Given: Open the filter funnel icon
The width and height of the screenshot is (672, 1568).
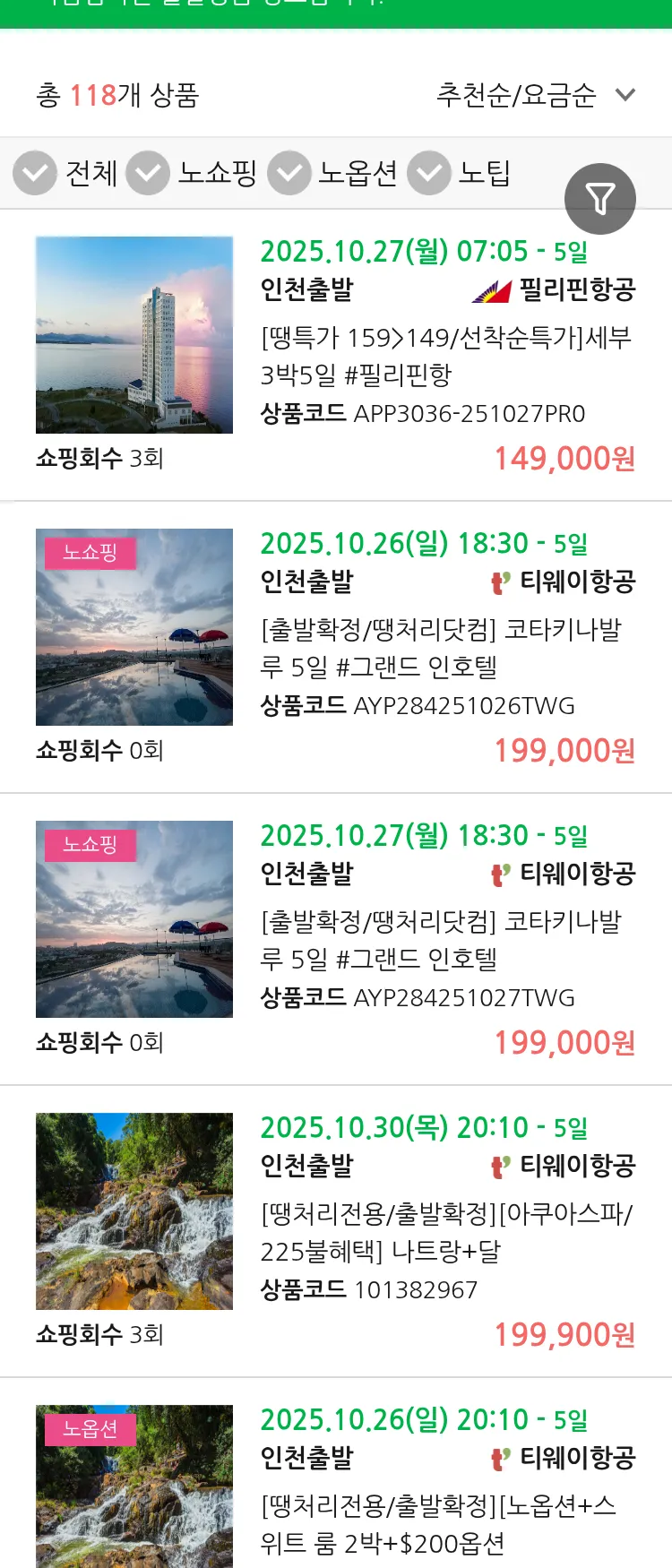Looking at the screenshot, I should coord(599,198).
